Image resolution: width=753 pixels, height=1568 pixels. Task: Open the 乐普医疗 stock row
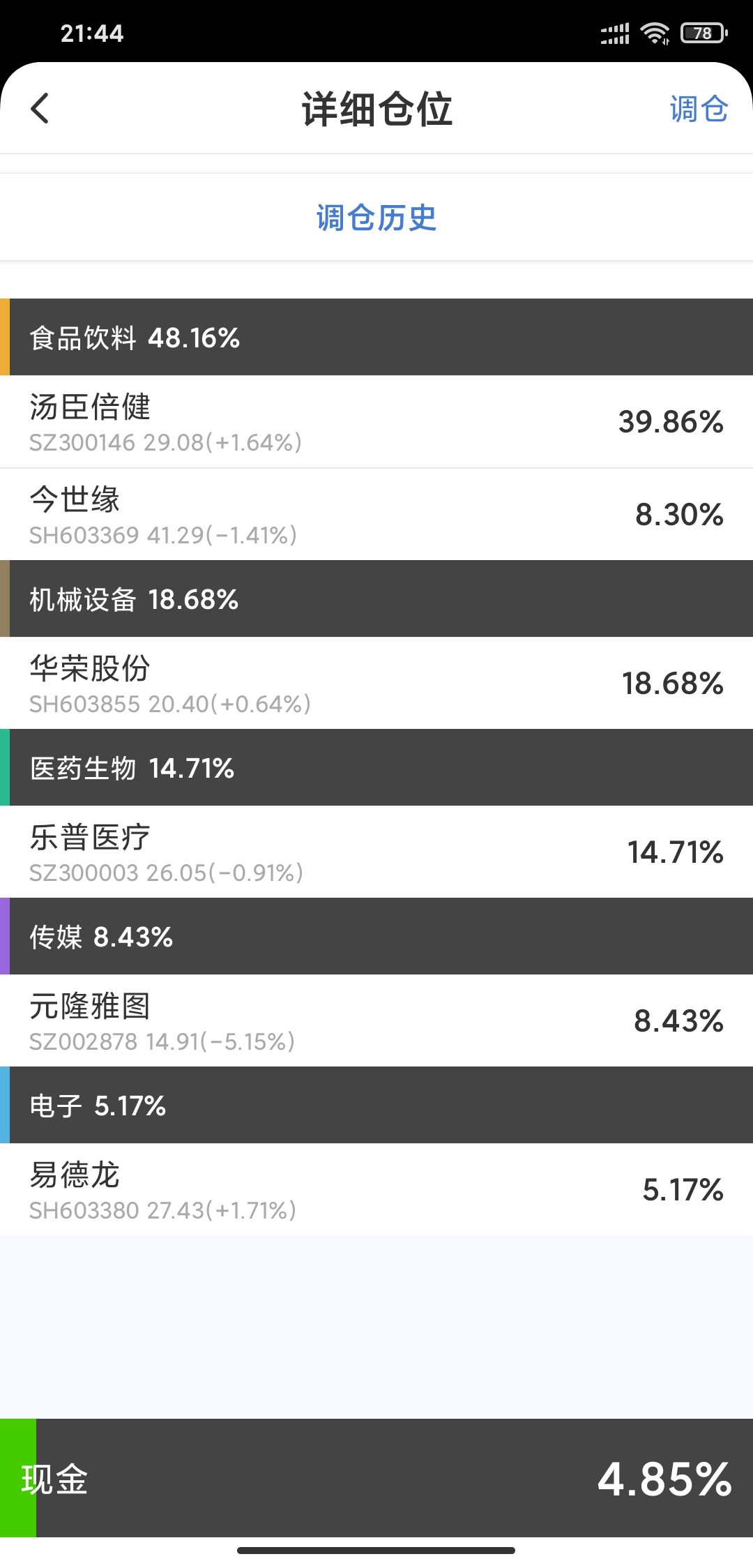tap(376, 852)
